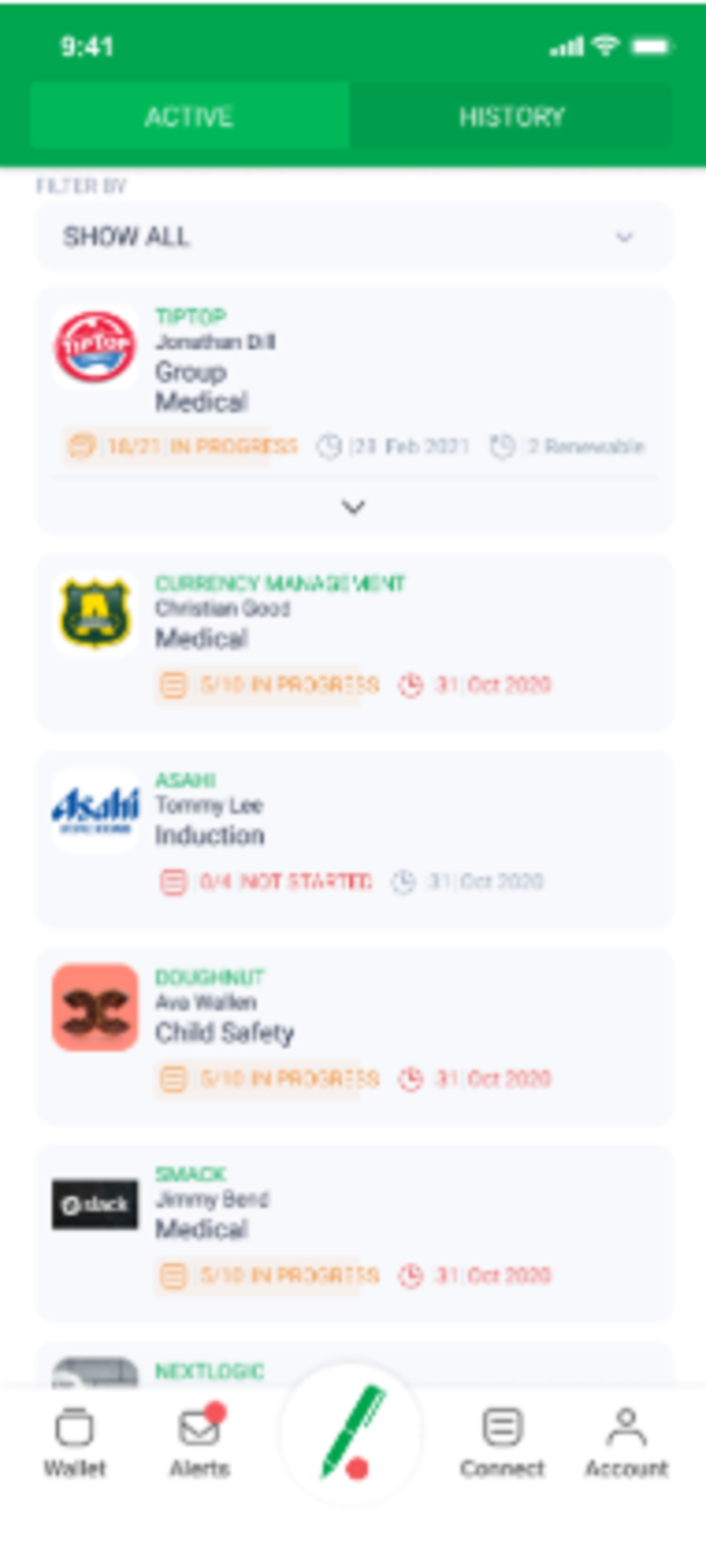
Task: Switch to the History tab
Action: (x=511, y=117)
